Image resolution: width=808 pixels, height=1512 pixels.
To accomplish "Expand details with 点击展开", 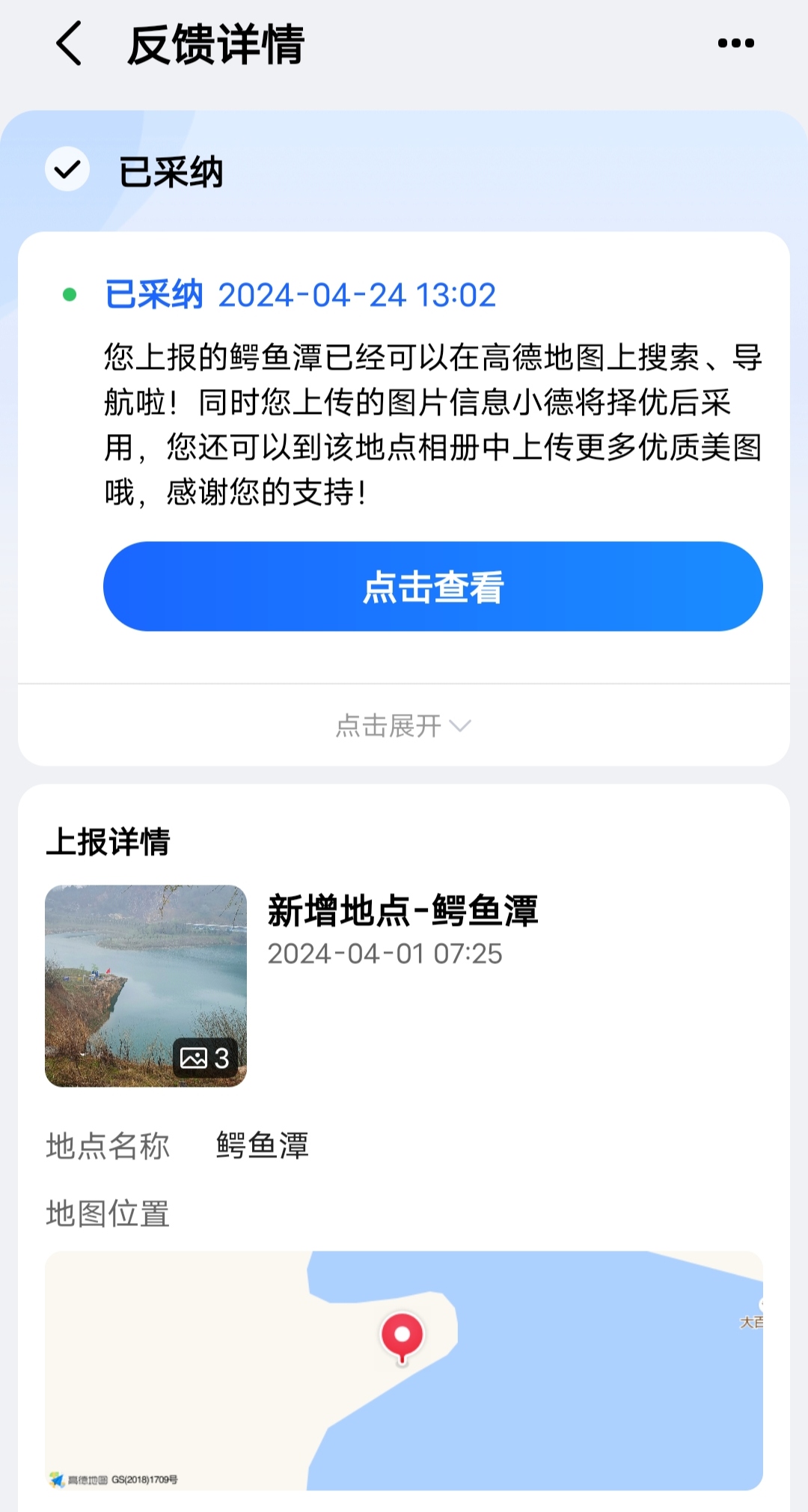I will coord(403,725).
